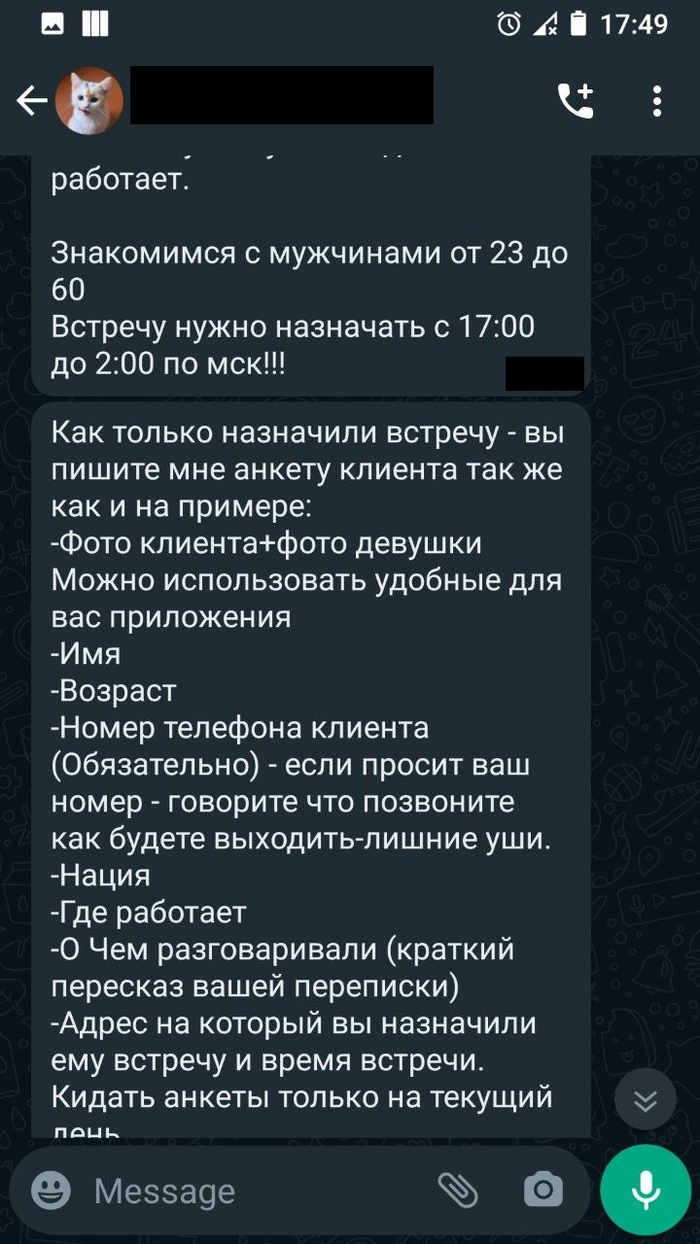This screenshot has width=700, height=1244.
Task: Start a call with this contact
Action: click(x=576, y=101)
